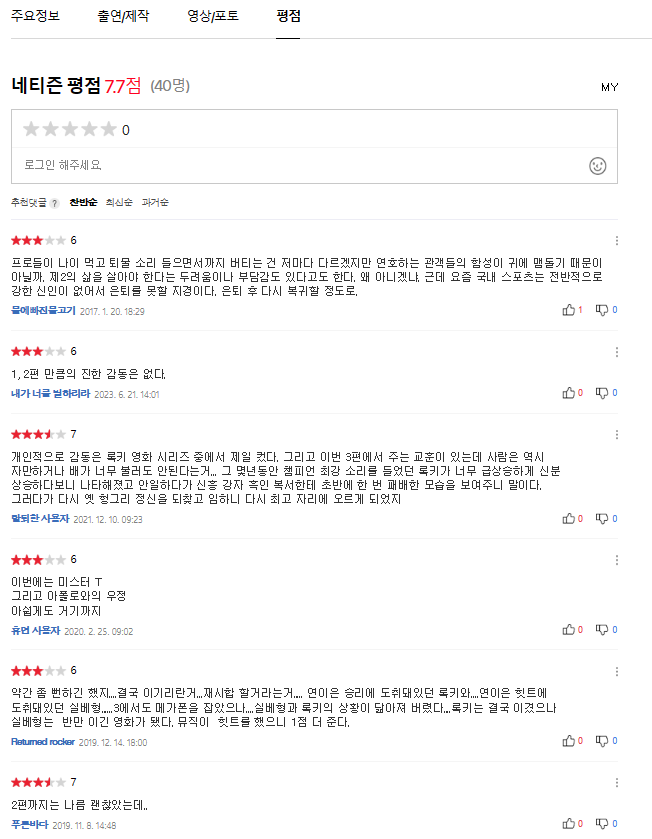Open overflow menu on 2017. 1. 20. review
The image size is (652, 839).
tap(617, 241)
